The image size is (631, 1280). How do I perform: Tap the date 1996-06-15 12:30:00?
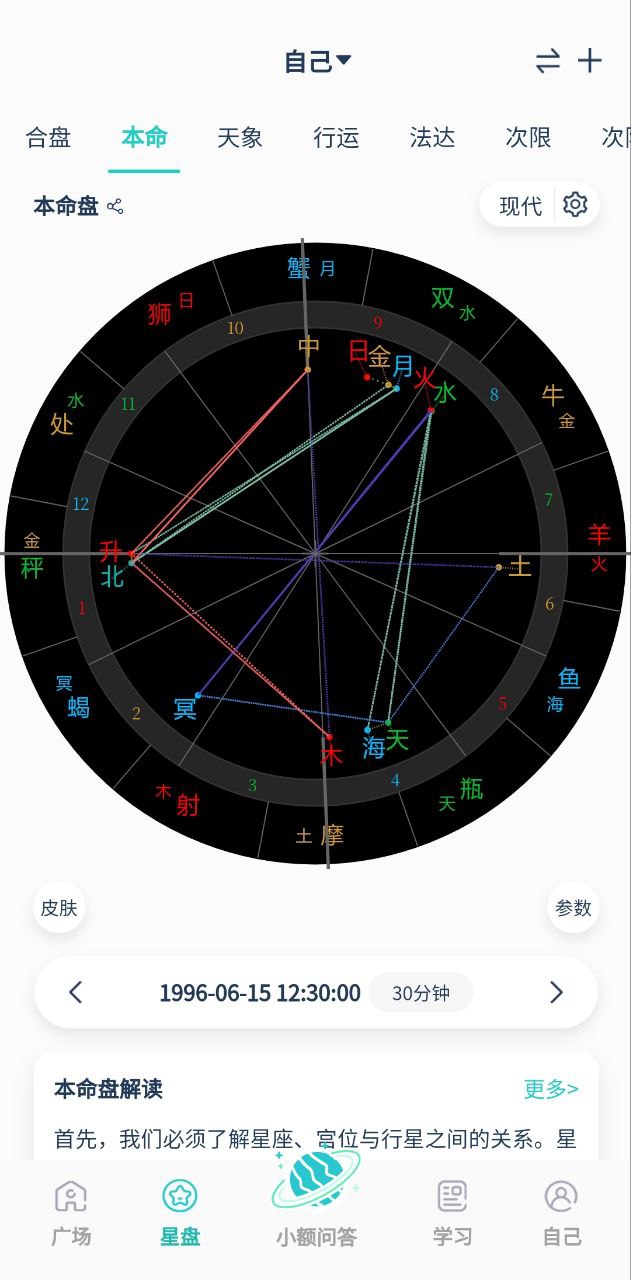click(259, 993)
